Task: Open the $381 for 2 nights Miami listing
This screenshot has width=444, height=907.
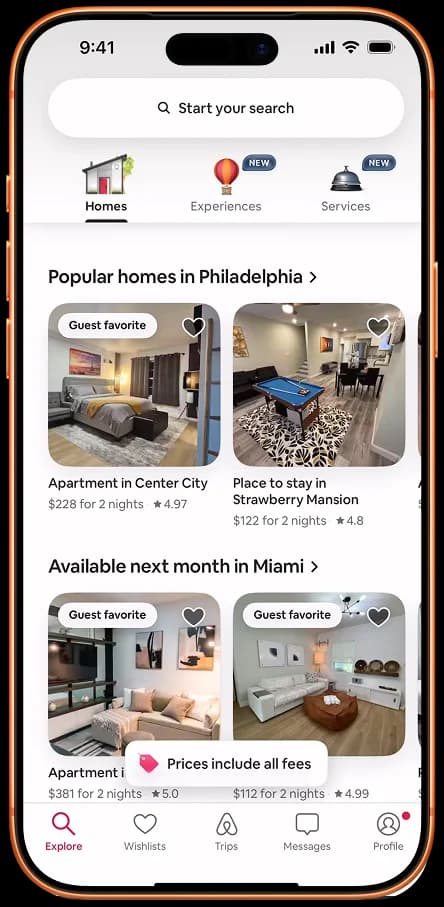Action: (x=134, y=674)
